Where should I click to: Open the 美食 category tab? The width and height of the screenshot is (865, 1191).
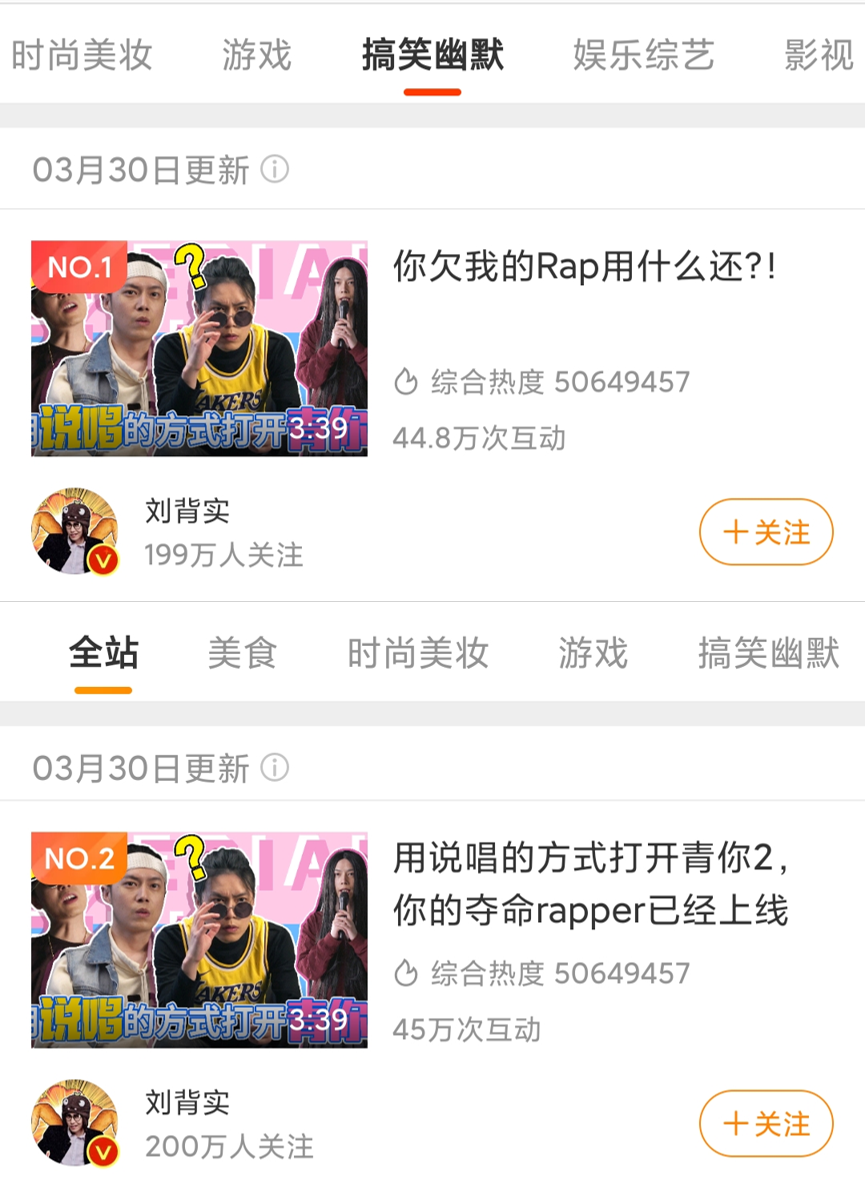tap(242, 653)
